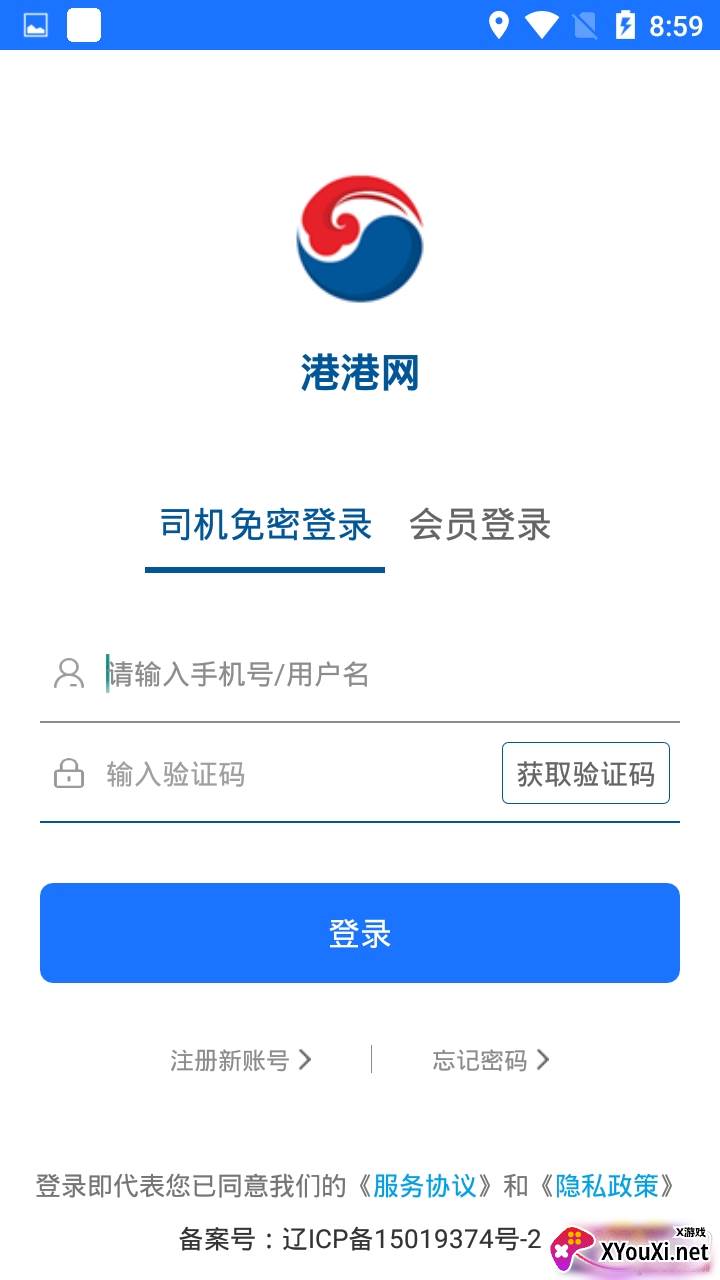
Task: Open the 忘记密码 link
Action: click(x=491, y=1060)
